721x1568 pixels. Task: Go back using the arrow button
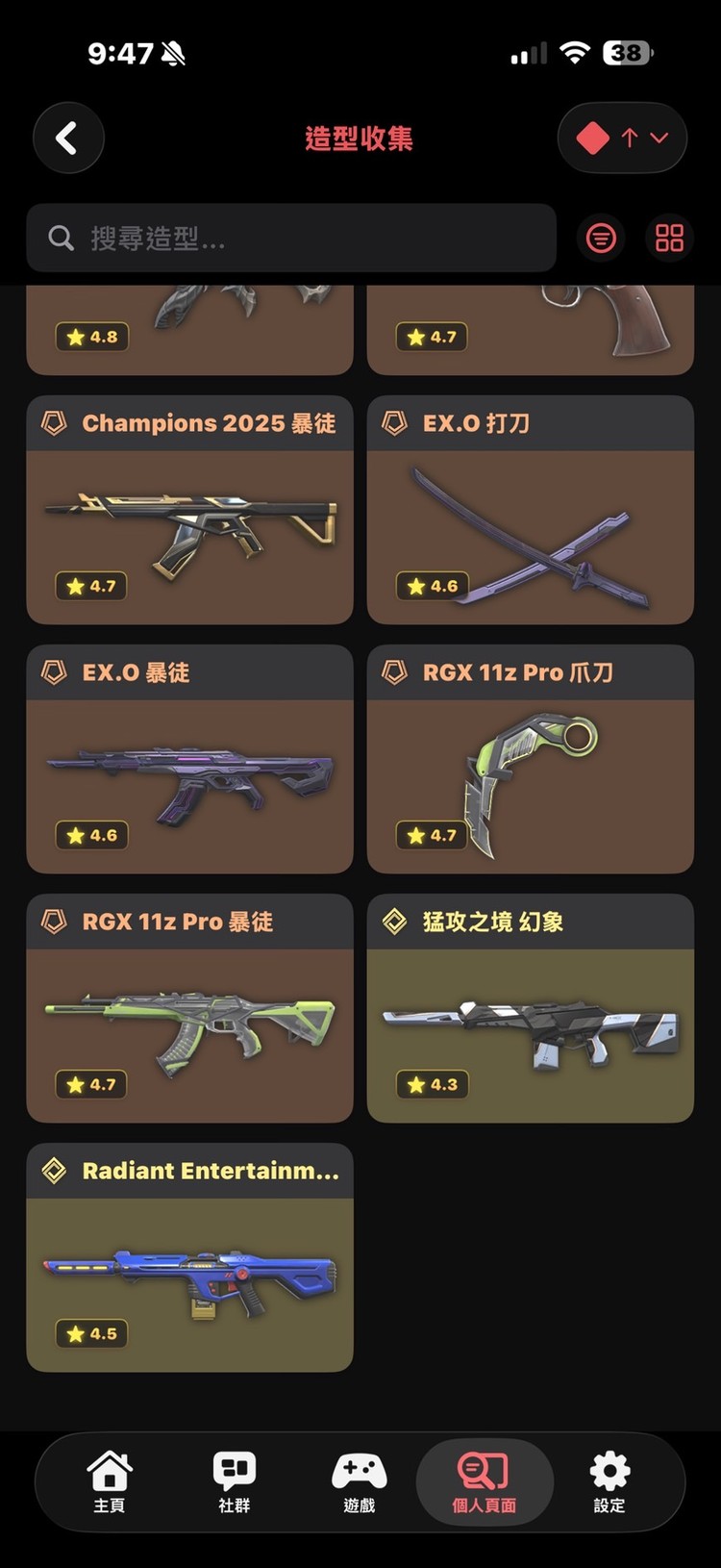(68, 139)
